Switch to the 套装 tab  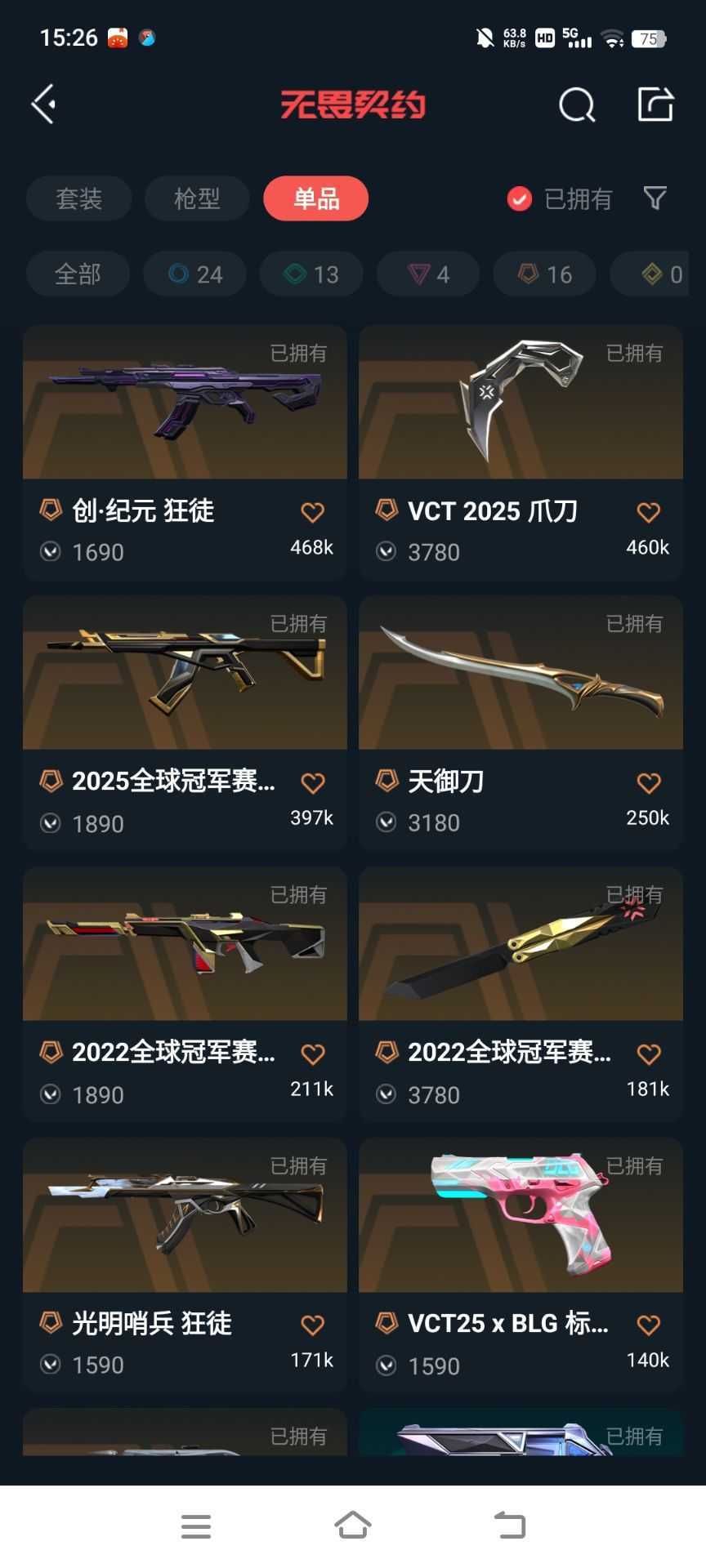[x=78, y=198]
